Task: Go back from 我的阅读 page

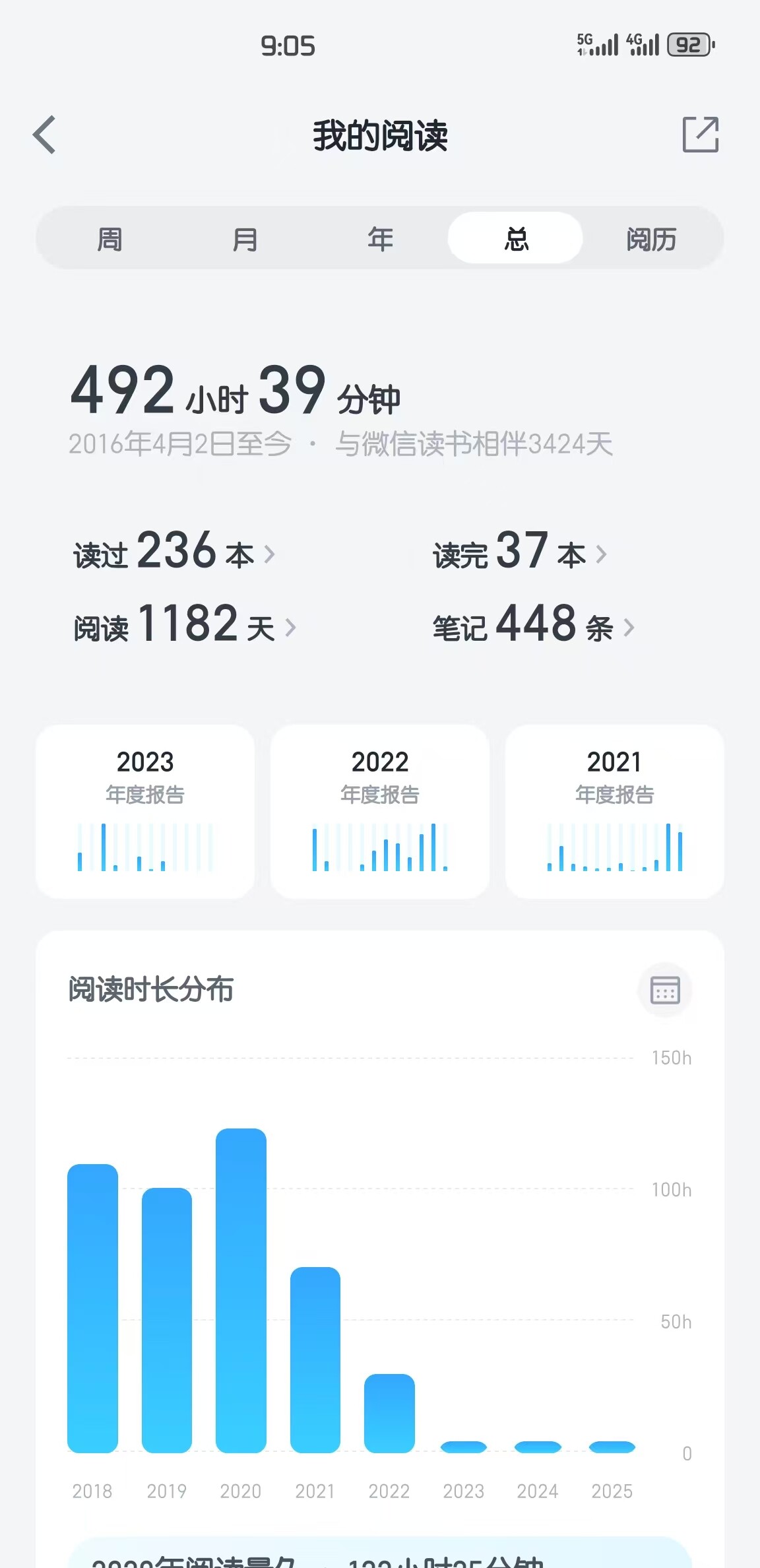Action: tap(44, 135)
